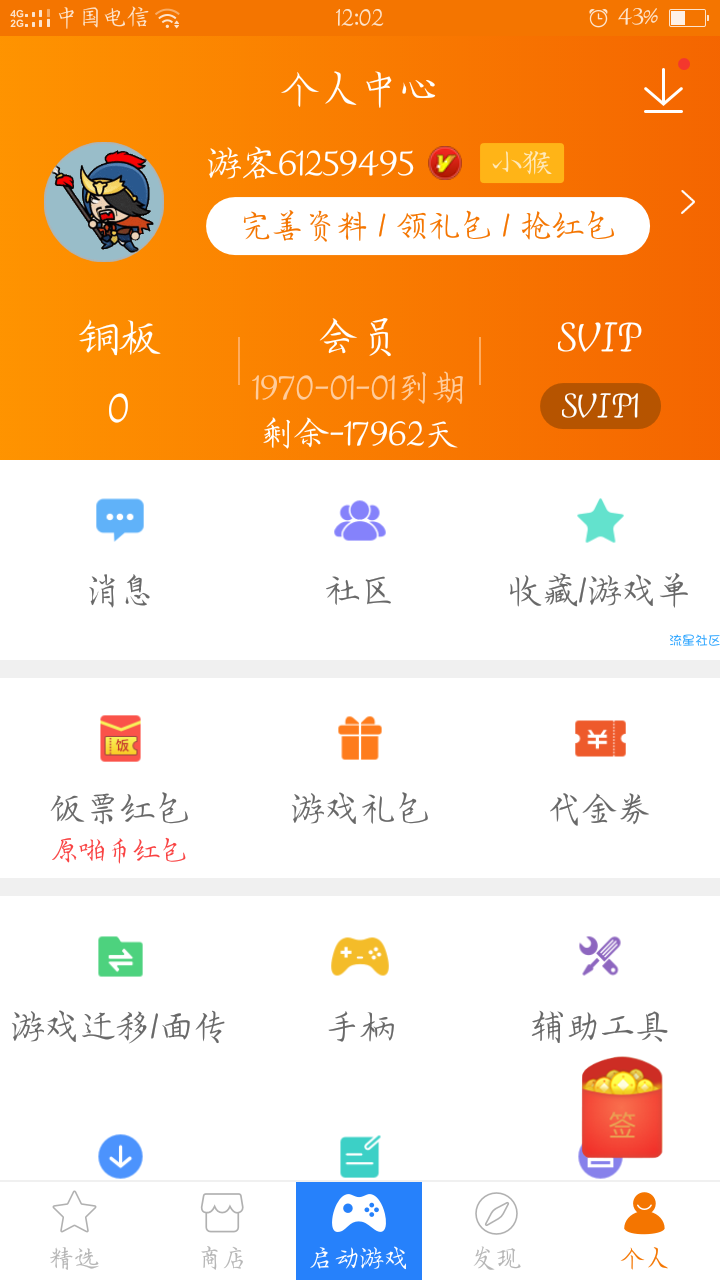Open 社区 community

359,550
